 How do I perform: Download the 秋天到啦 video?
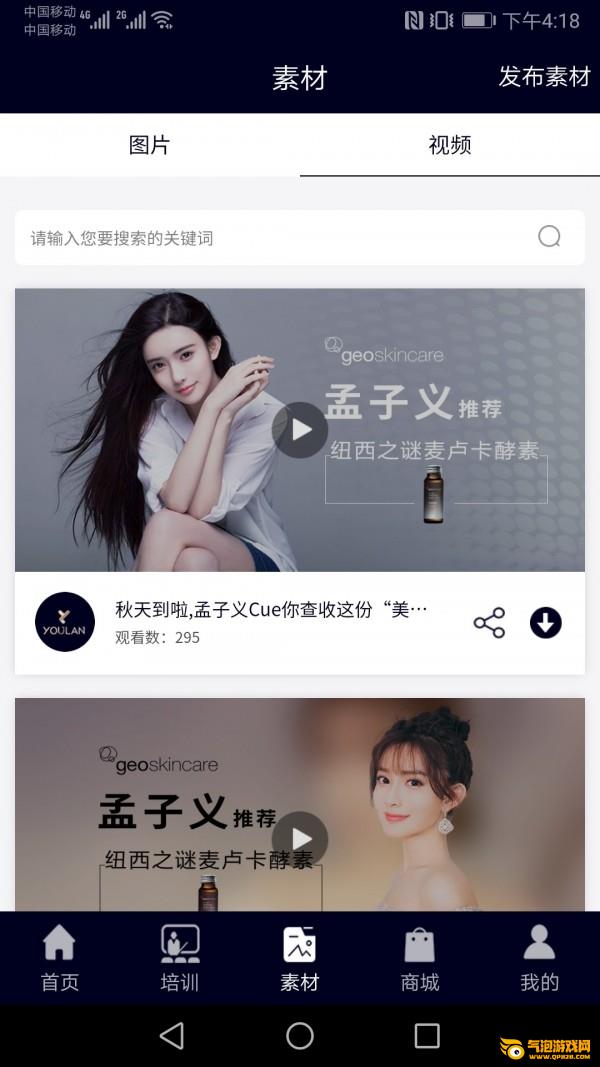(545, 623)
